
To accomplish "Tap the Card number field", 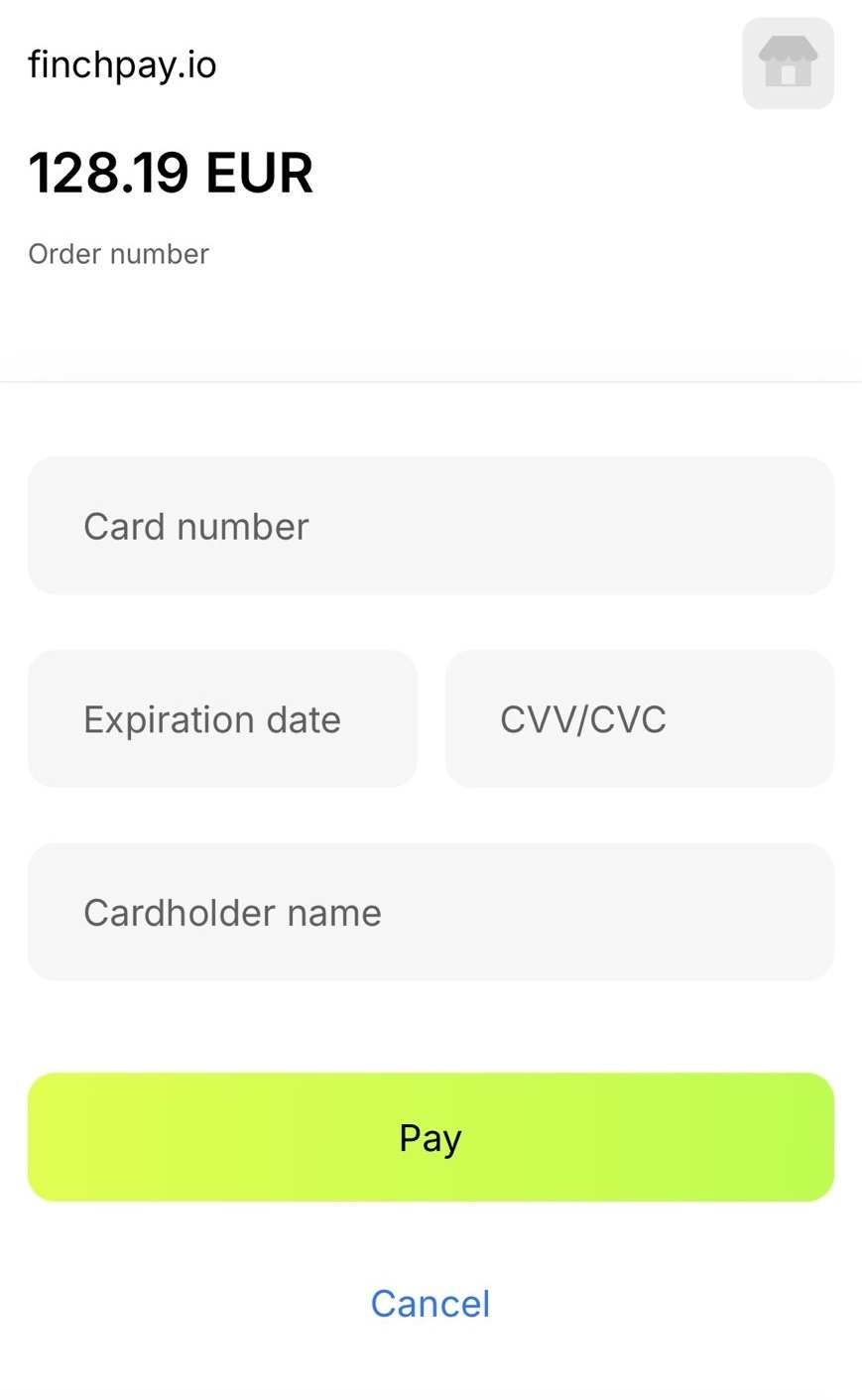I will 431,526.
